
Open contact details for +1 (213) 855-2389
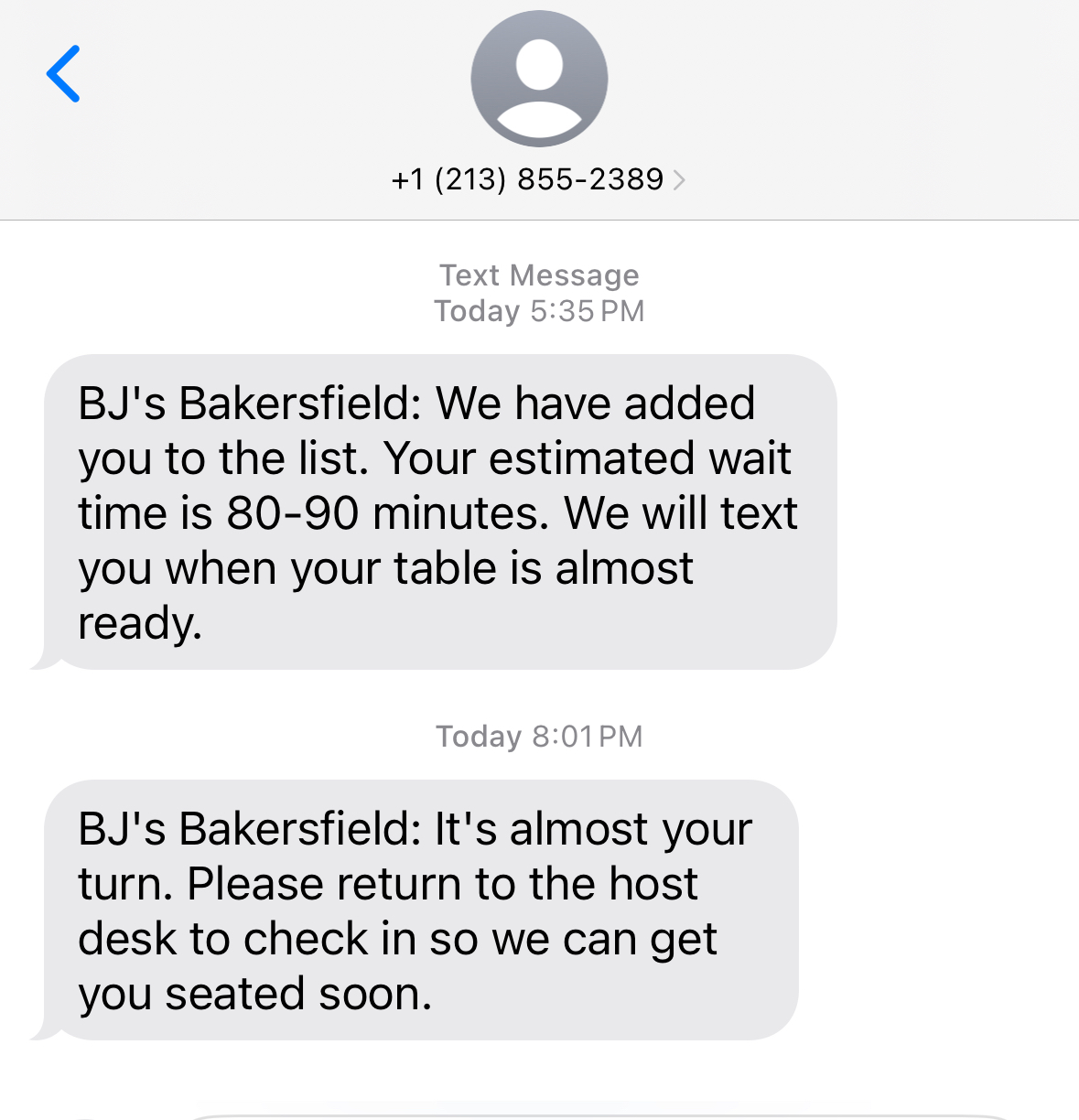coord(538,179)
